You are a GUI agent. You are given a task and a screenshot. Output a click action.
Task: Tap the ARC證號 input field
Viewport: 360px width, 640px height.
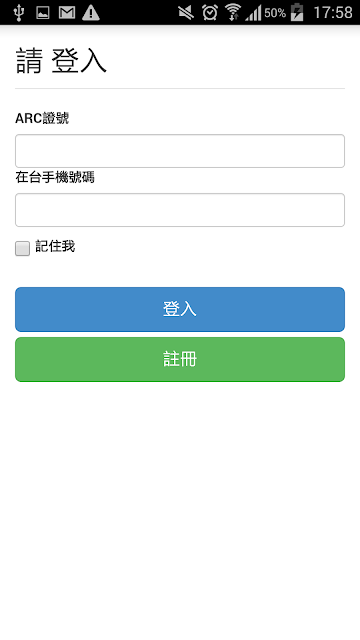[x=180, y=151]
